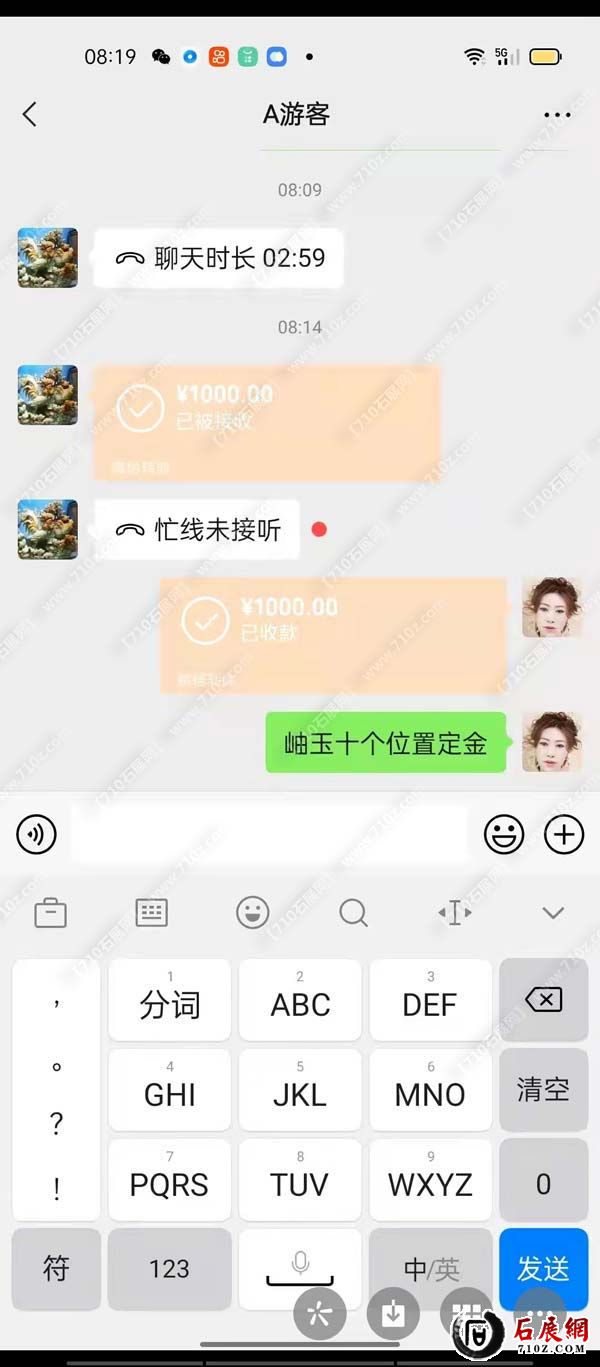
Task: Open the symbols 符 keyboard
Action: 56,1269
